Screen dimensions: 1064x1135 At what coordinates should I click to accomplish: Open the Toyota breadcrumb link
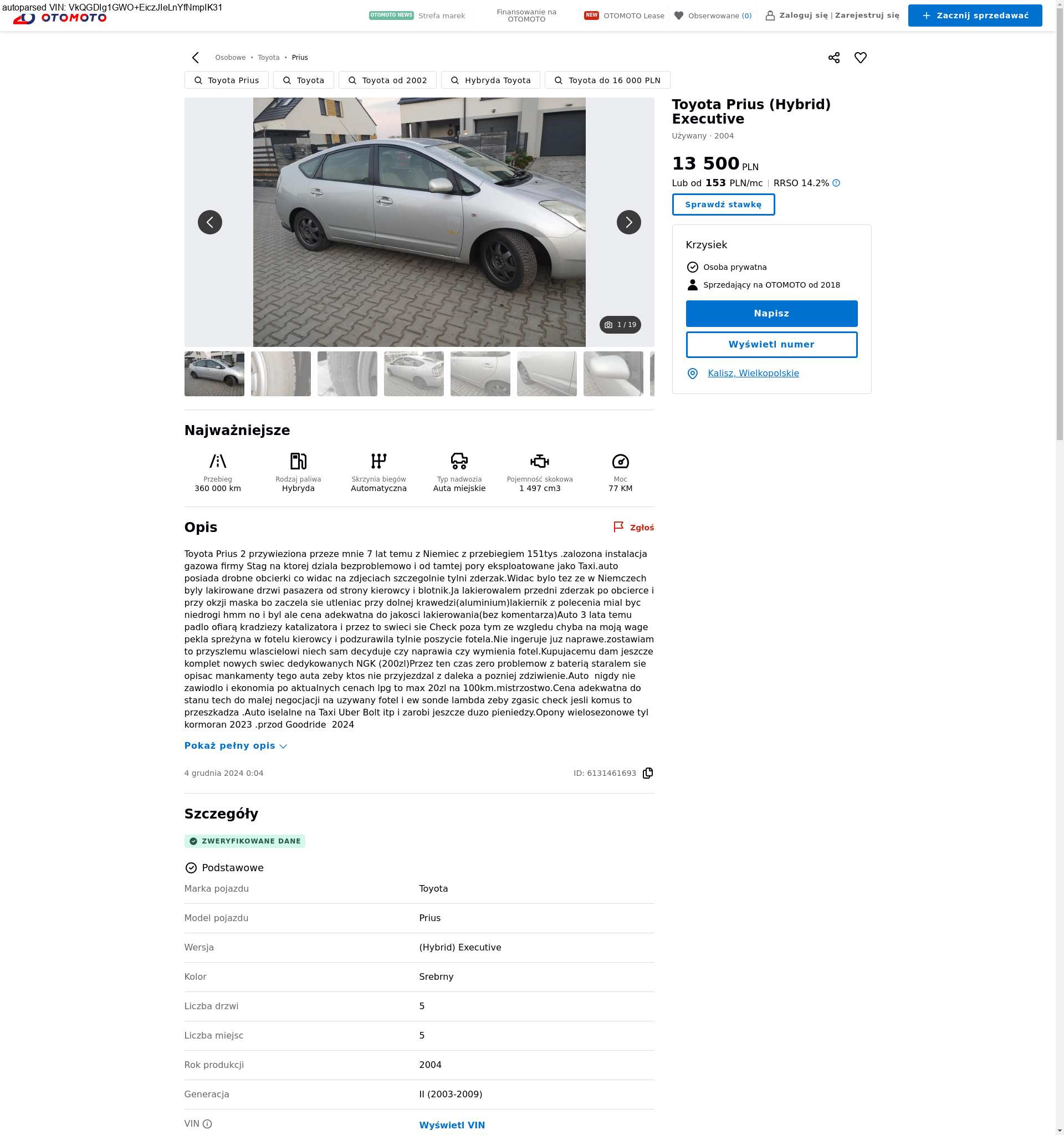268,58
